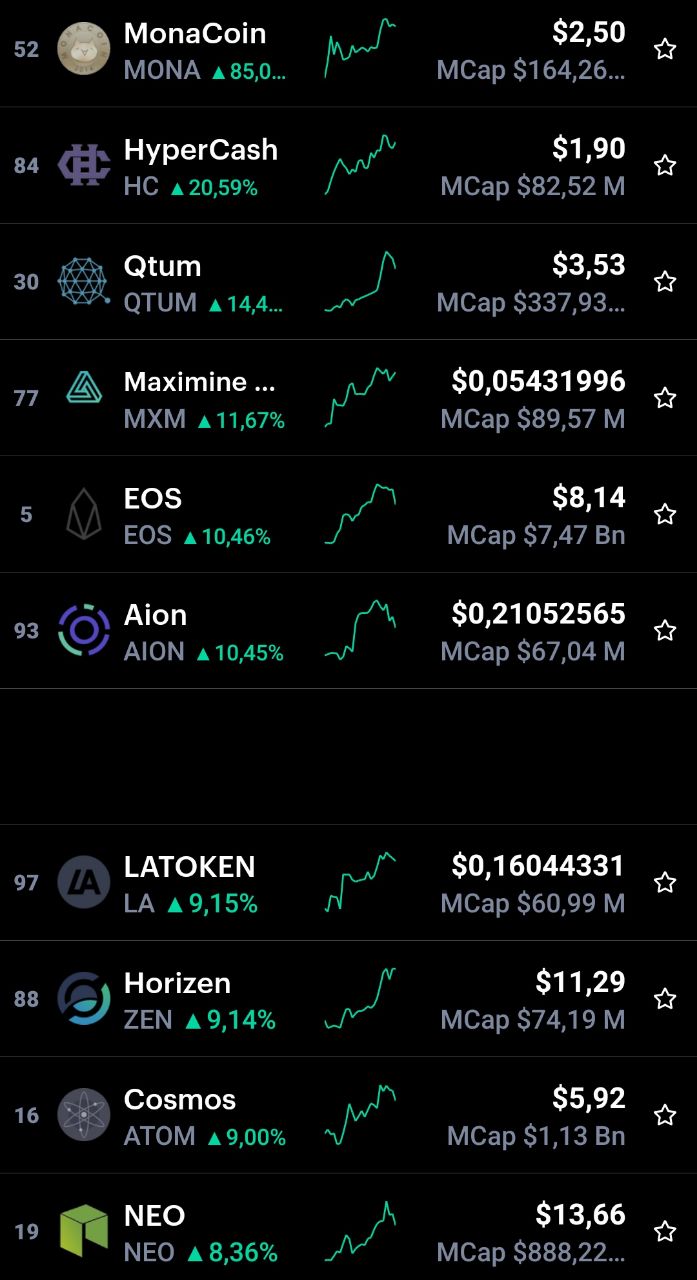Open the LATOKEN listing

(x=348, y=883)
